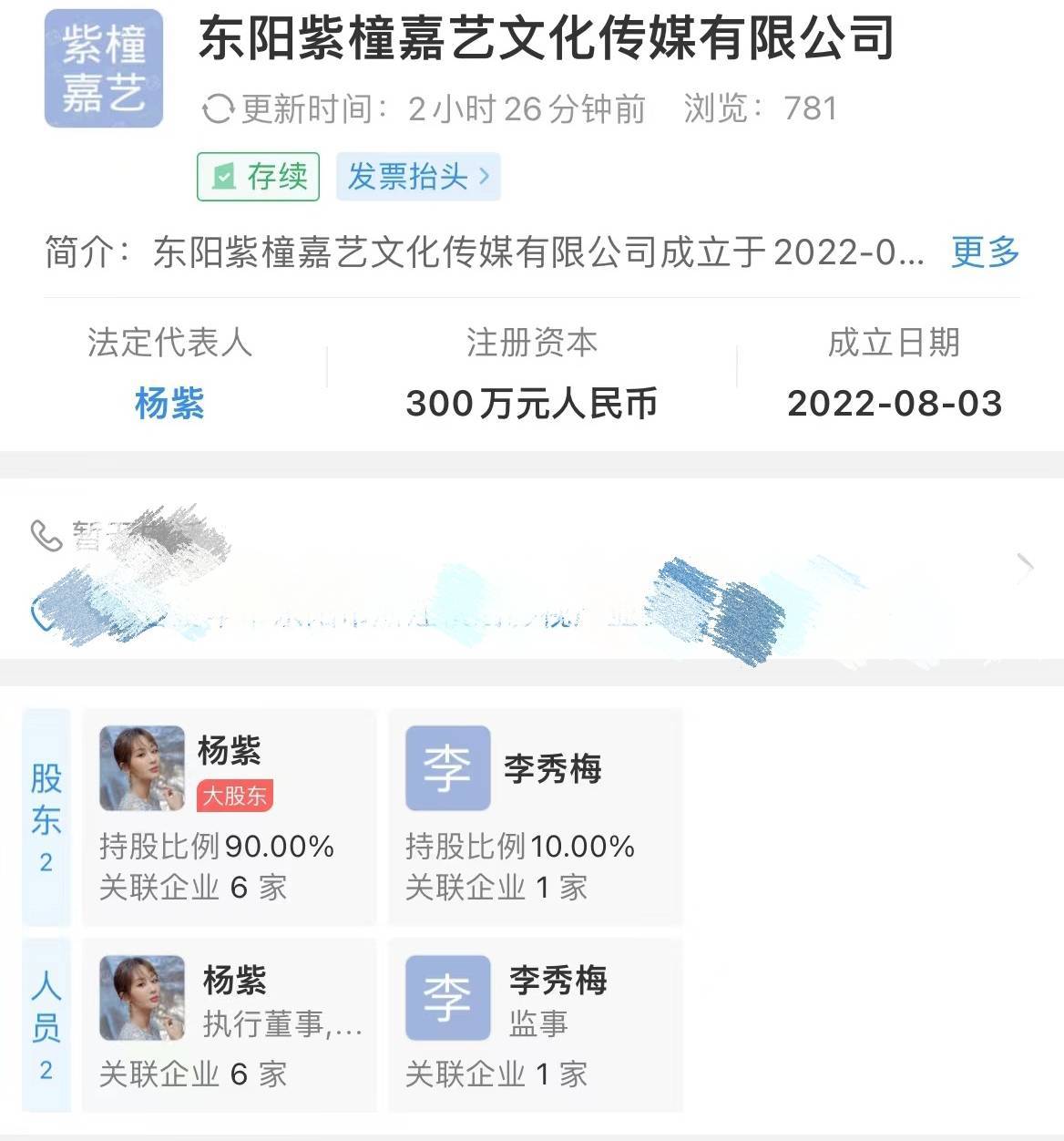This screenshot has height=1141, width=1064.
Task: Open shareholder card 杨紫 with 90.00% stake
Action: tap(229, 817)
